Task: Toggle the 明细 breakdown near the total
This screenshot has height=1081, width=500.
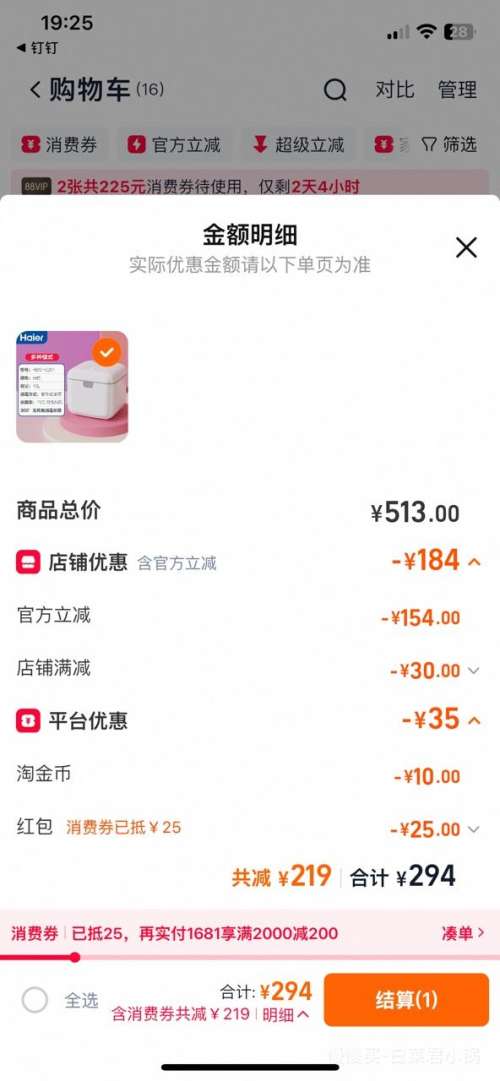Action: pyautogui.click(x=286, y=1015)
